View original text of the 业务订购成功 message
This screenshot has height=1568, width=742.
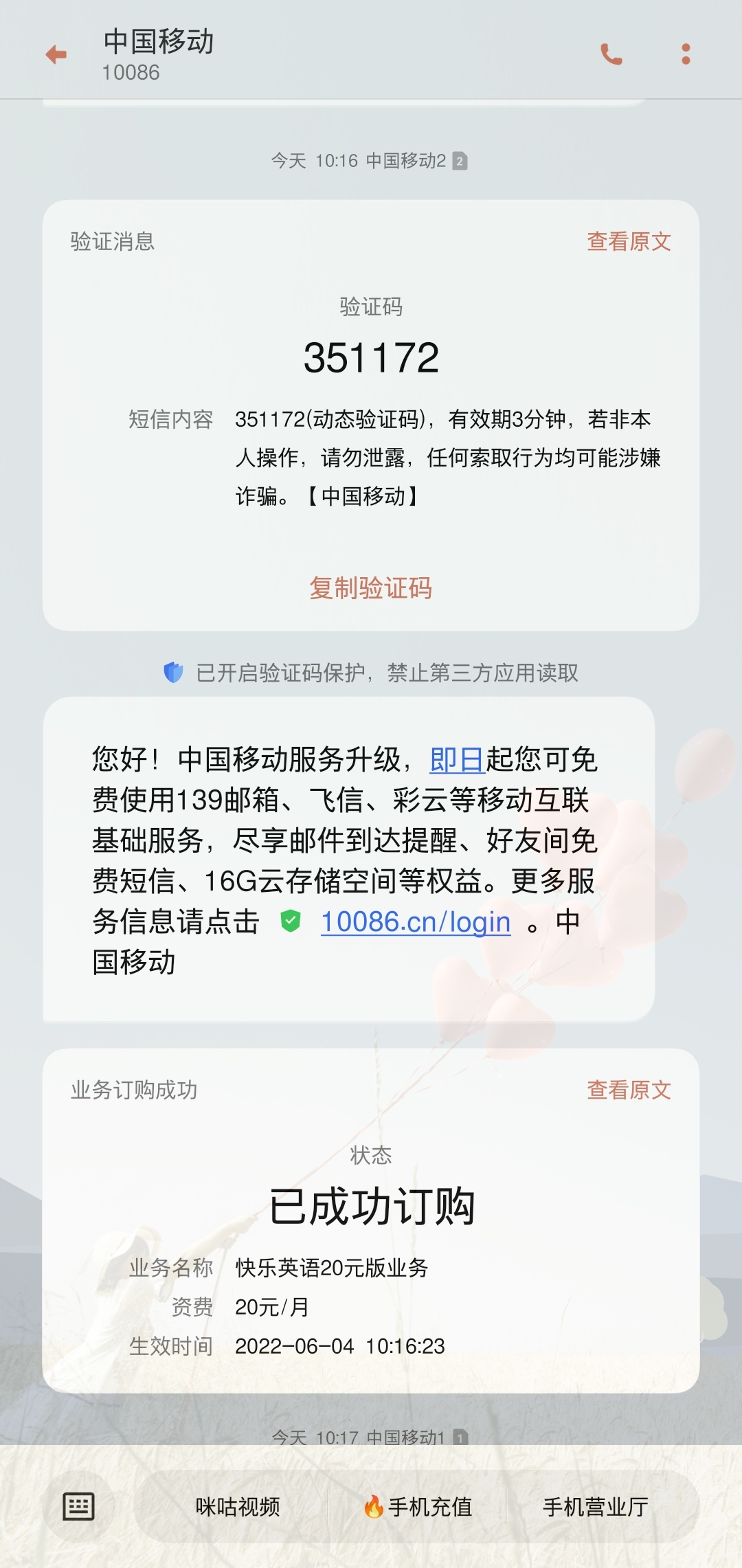click(x=628, y=1090)
